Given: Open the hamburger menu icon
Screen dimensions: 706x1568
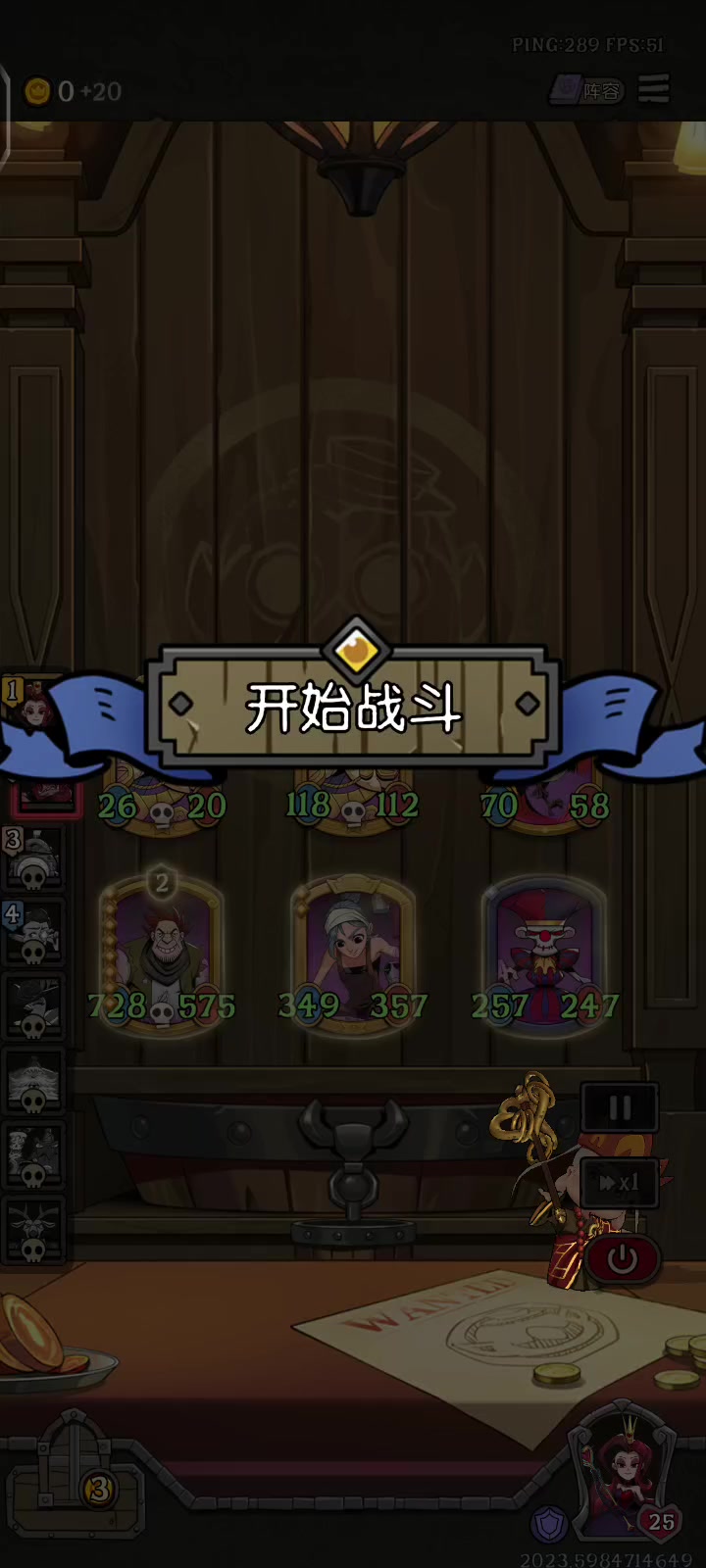Looking at the screenshot, I should pyautogui.click(x=654, y=89).
